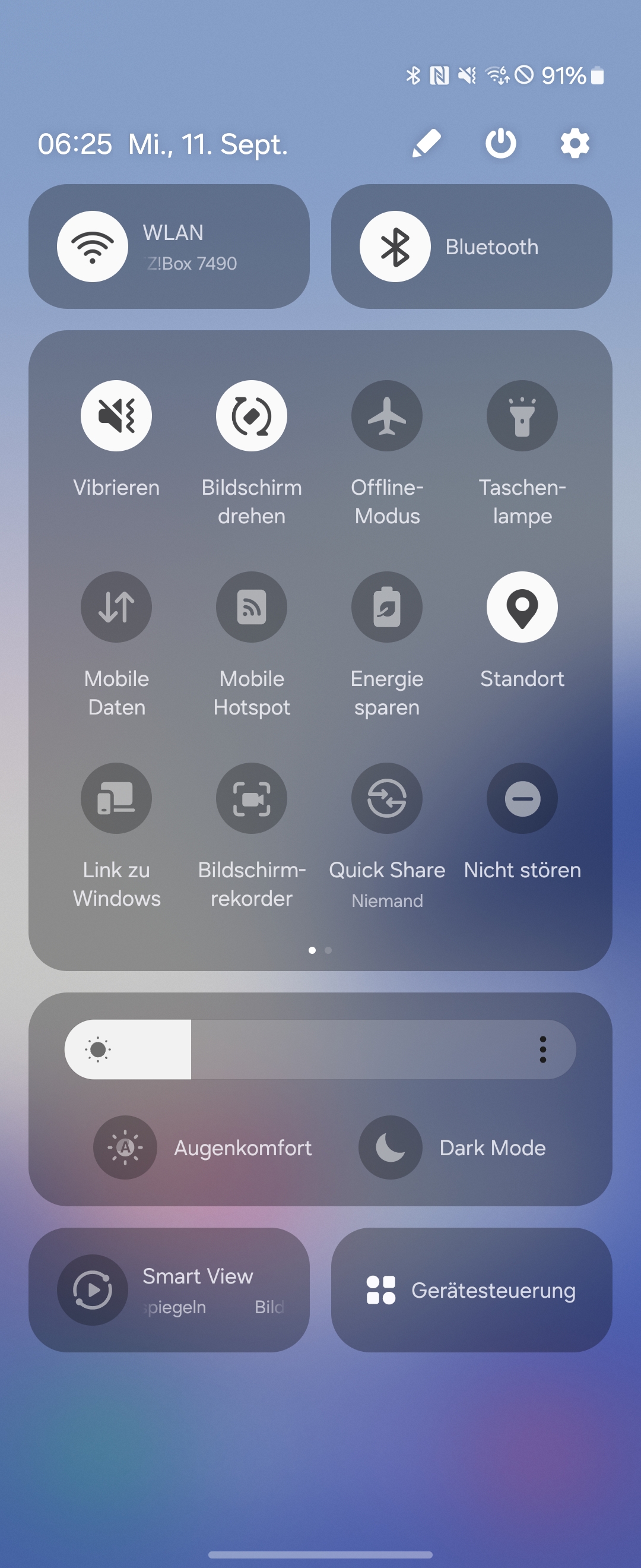Start the Bildschirmrekorder
Viewport: 641px width, 1568px height.
(252, 798)
